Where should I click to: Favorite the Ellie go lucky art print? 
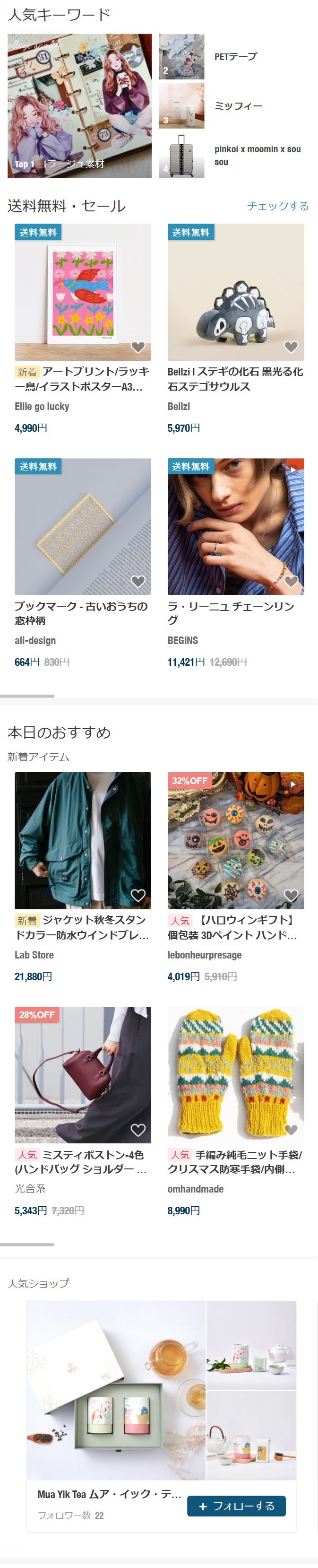[x=138, y=347]
